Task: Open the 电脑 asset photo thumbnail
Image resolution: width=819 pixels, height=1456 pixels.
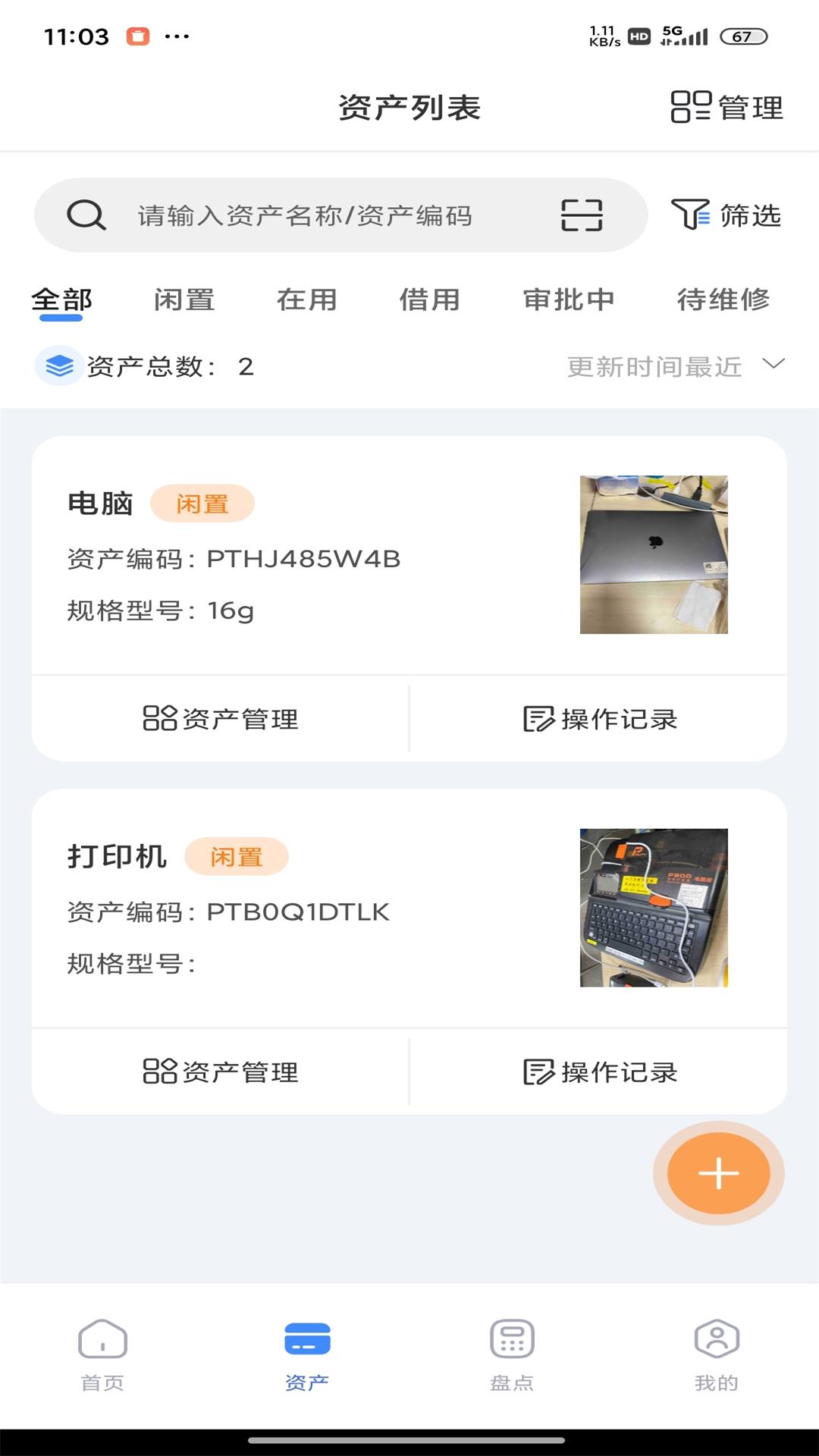Action: [652, 555]
